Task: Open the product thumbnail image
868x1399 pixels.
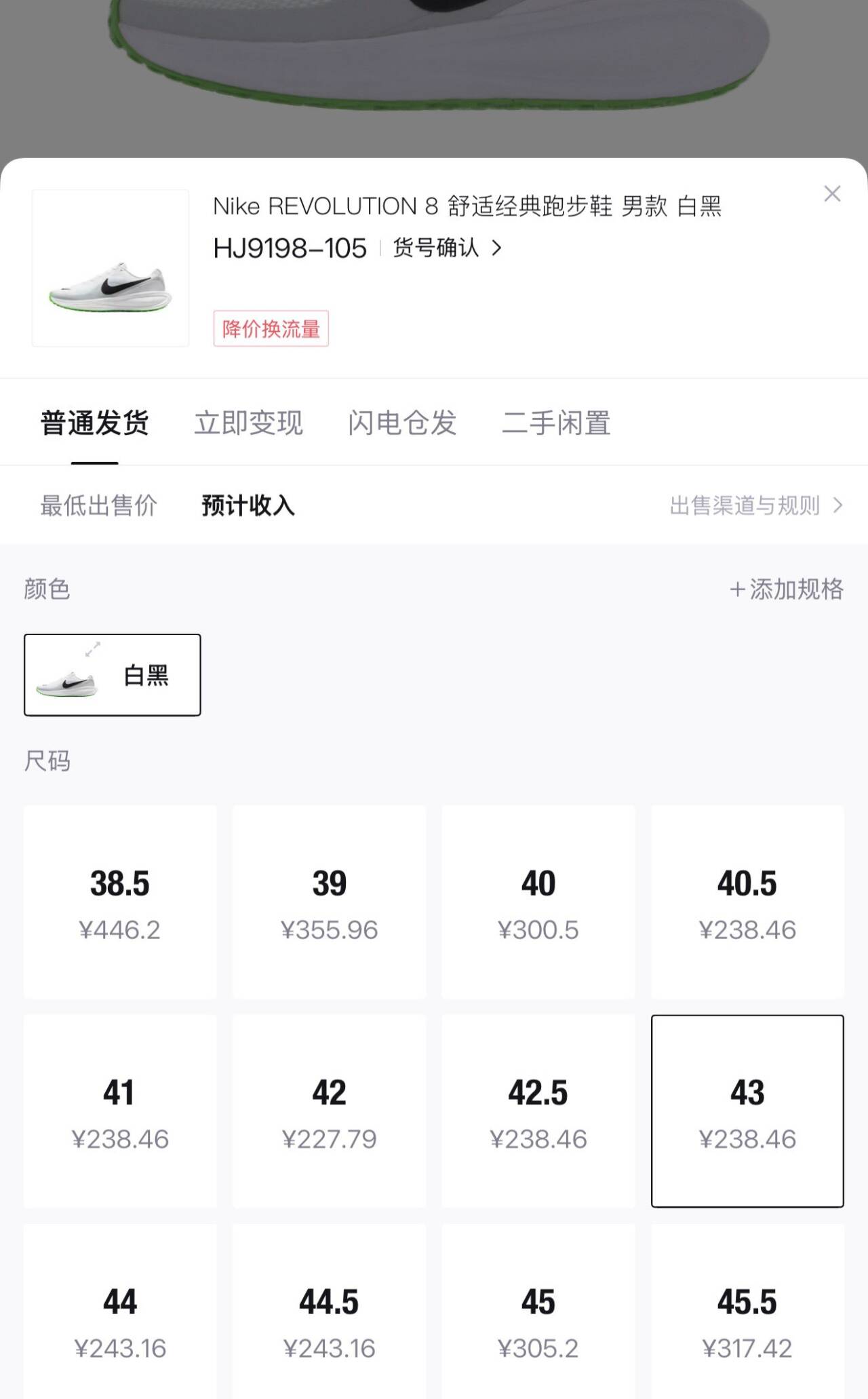Action: click(111, 268)
